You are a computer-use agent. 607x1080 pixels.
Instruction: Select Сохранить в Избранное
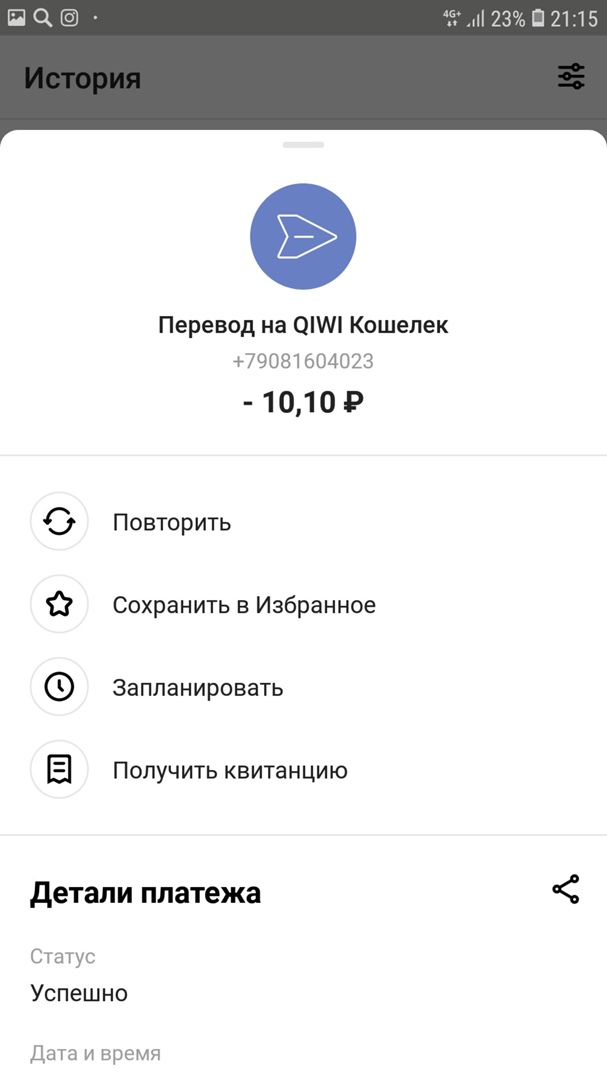[243, 605]
